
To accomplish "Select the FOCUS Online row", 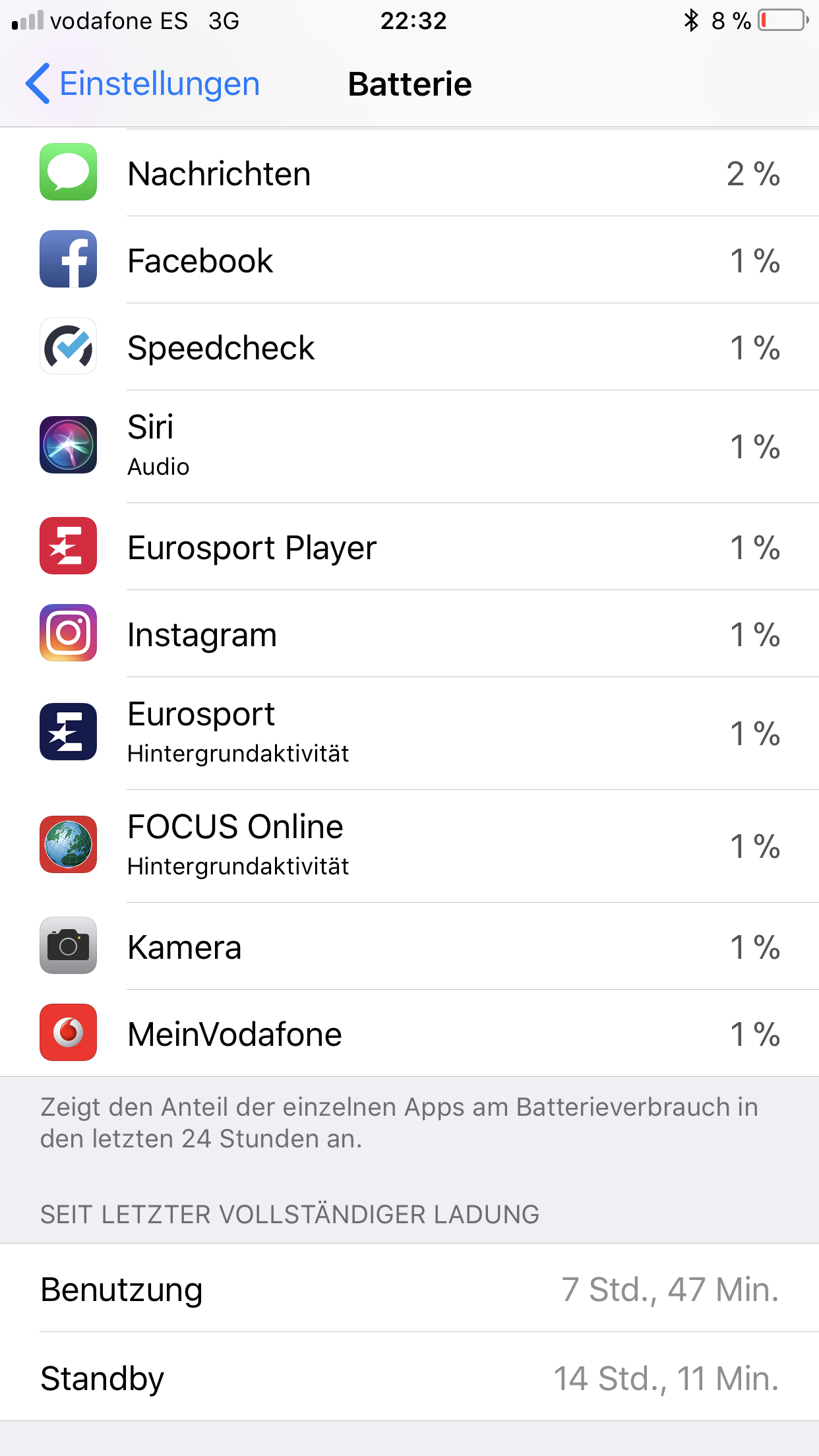I will pyautogui.click(x=409, y=845).
